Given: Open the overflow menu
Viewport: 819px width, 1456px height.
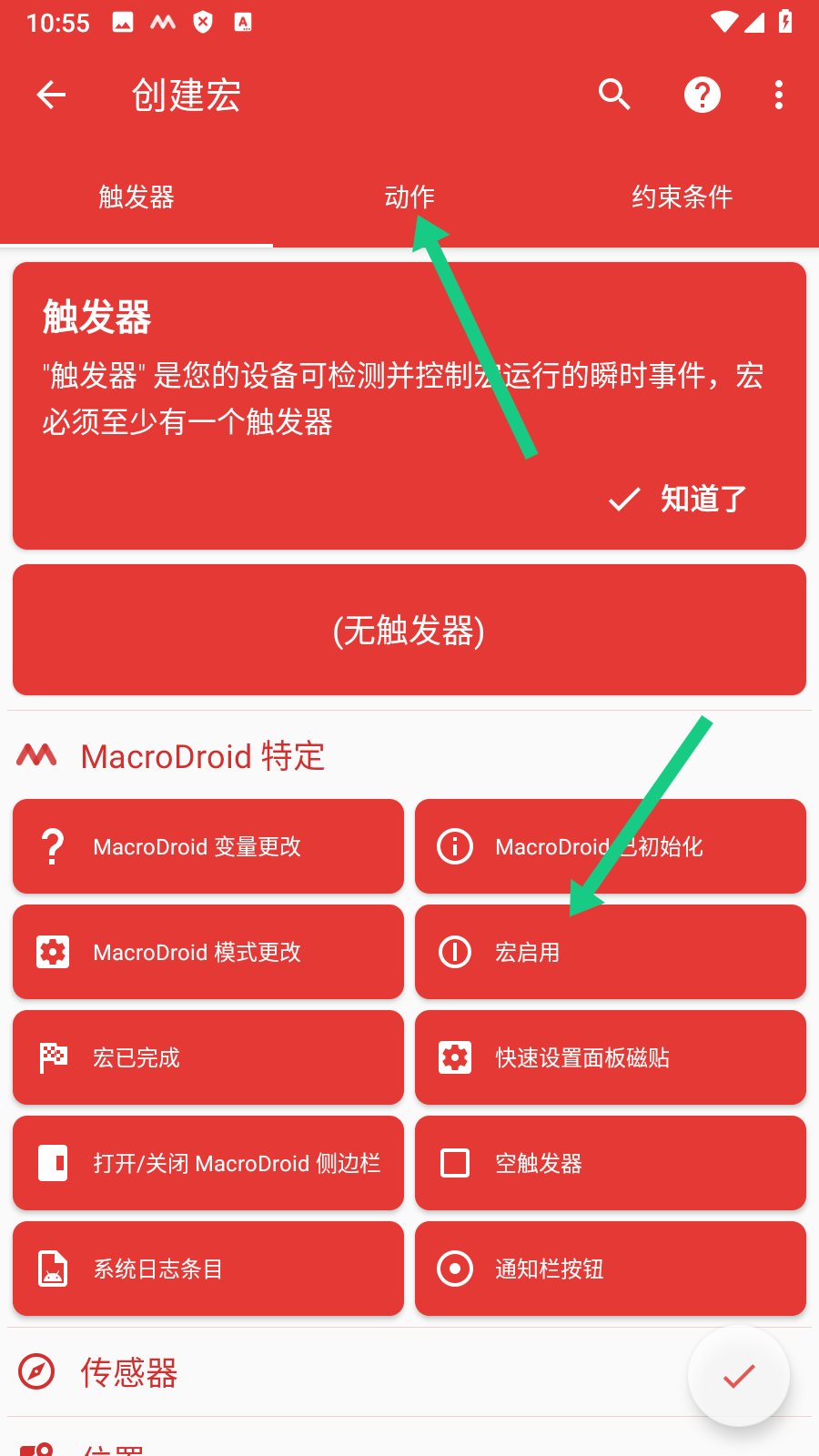Looking at the screenshot, I should point(778,95).
